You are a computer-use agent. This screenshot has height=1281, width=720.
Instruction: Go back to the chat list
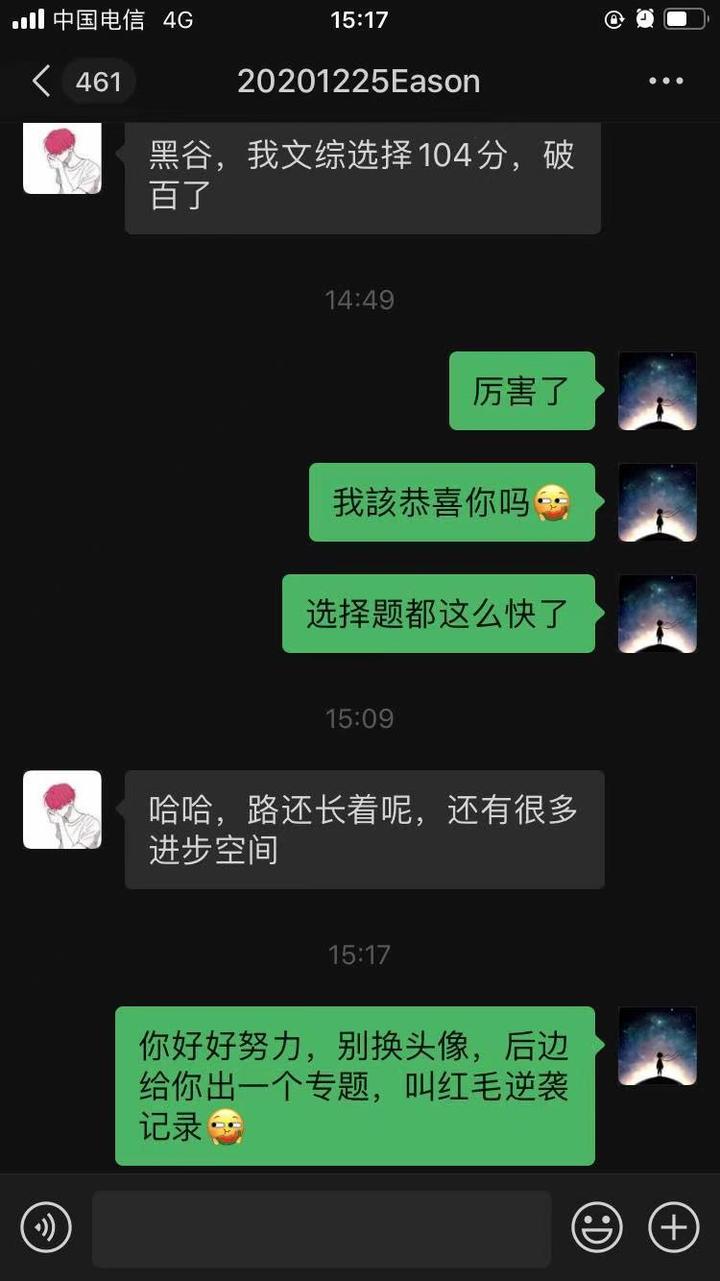coord(42,81)
